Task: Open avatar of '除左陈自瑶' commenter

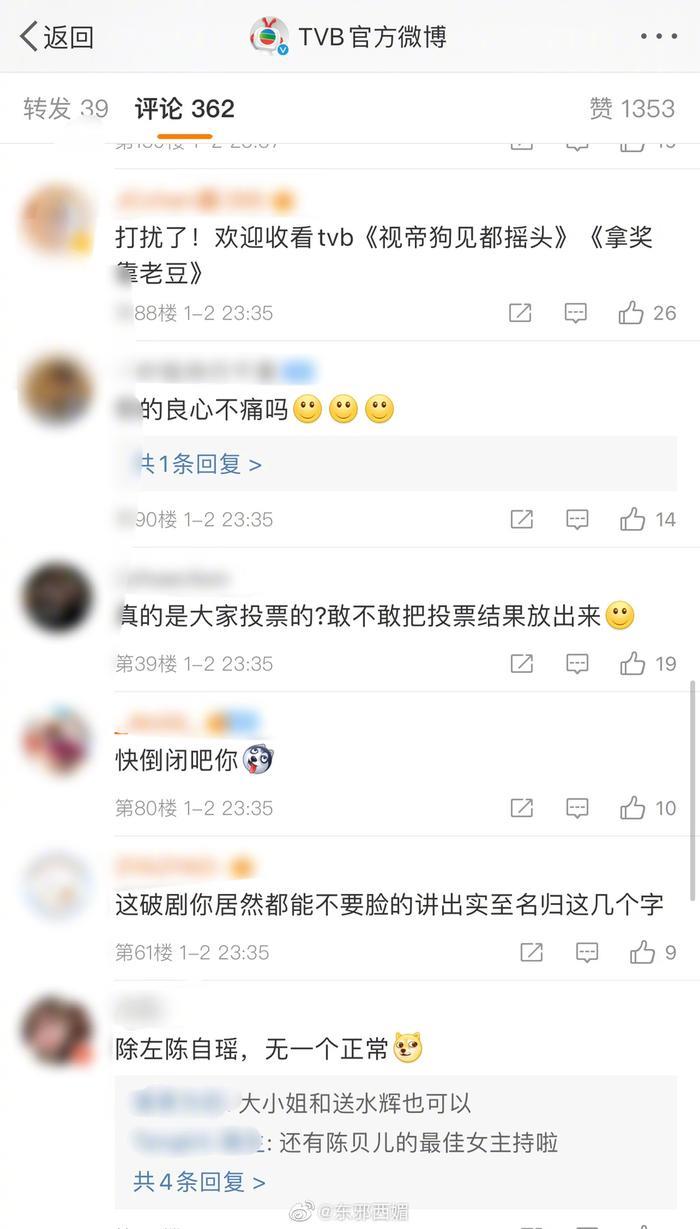Action: pyautogui.click(x=57, y=1030)
